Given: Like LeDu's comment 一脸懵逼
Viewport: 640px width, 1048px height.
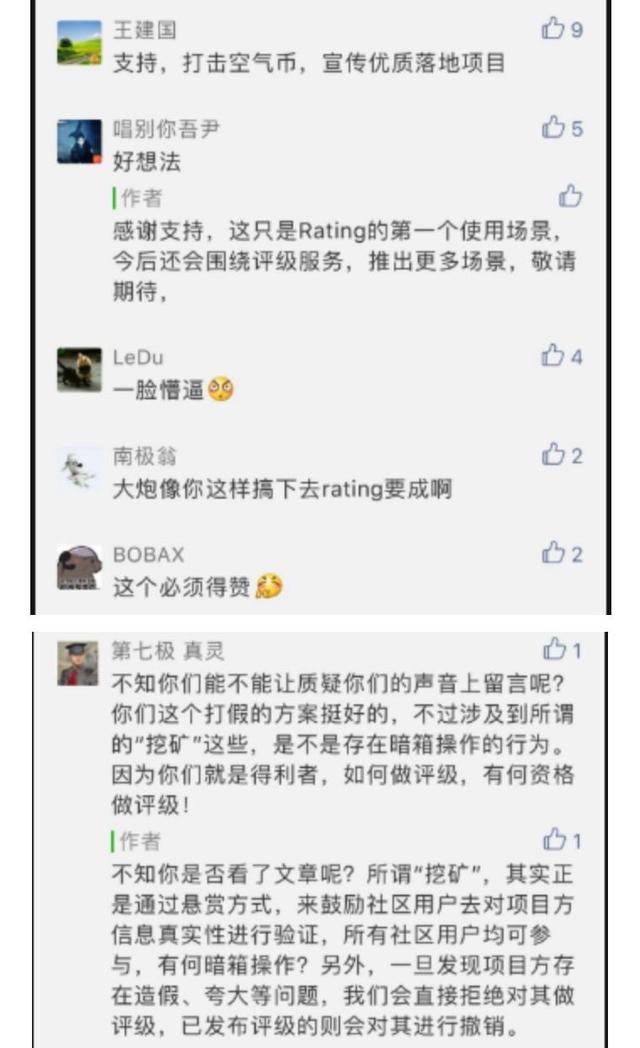Looking at the screenshot, I should (x=553, y=355).
